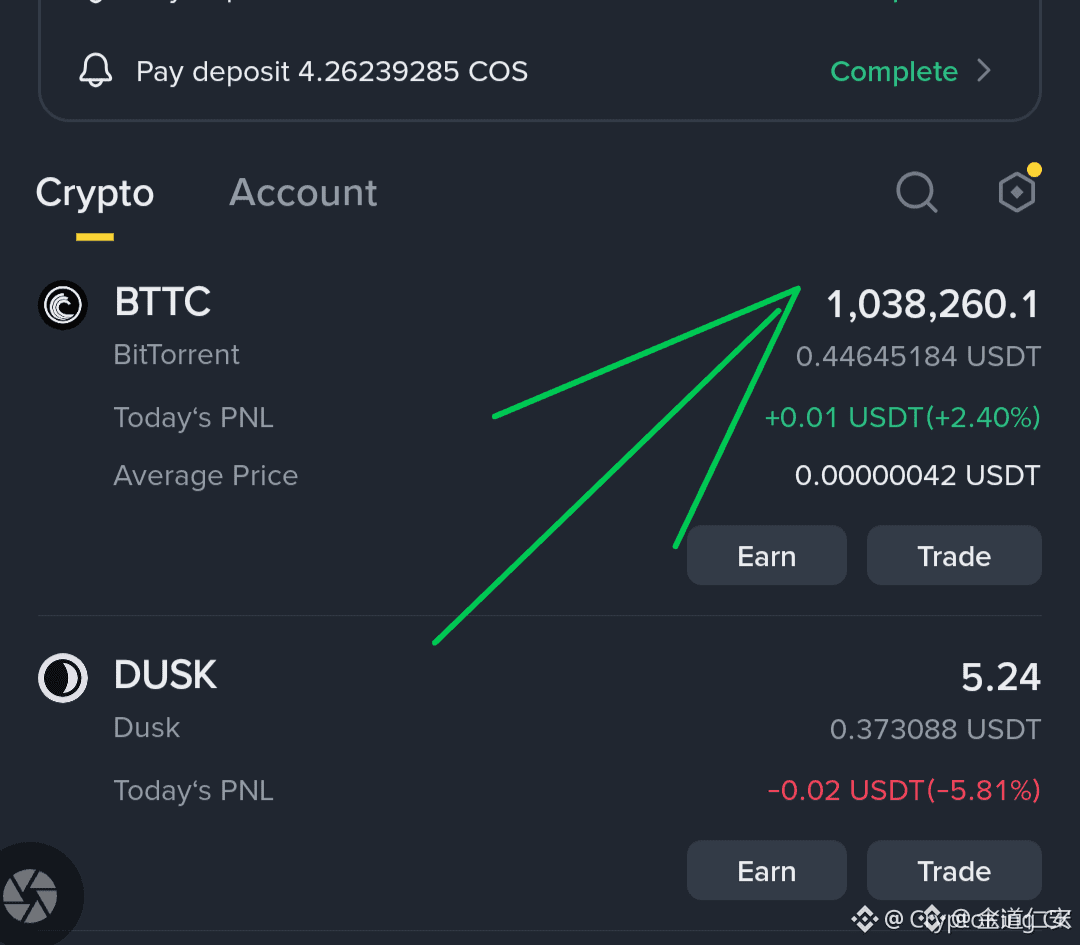
Task: Search the crypto asset list
Action: tap(916, 191)
